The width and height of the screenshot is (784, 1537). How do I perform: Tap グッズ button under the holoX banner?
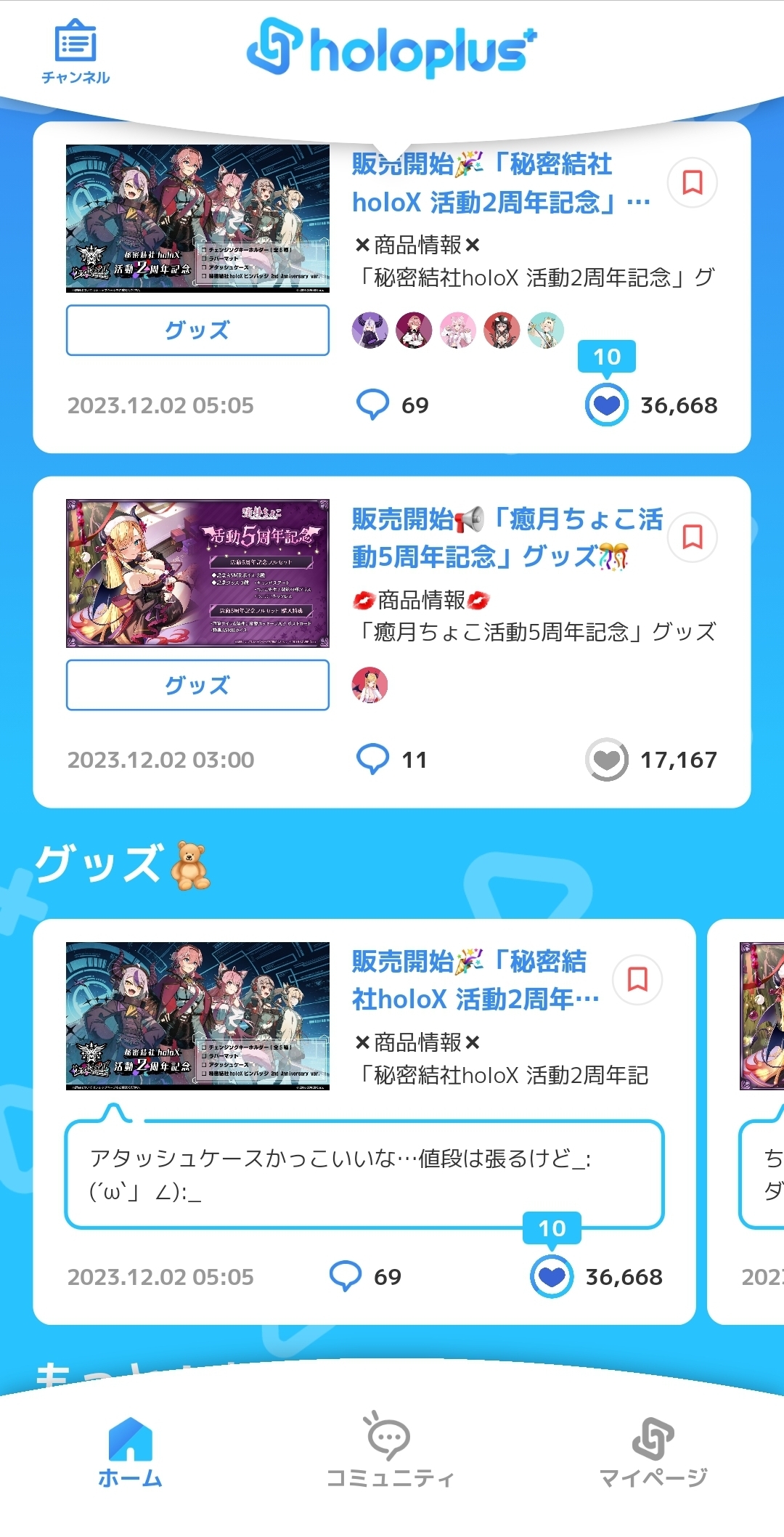pos(197,330)
